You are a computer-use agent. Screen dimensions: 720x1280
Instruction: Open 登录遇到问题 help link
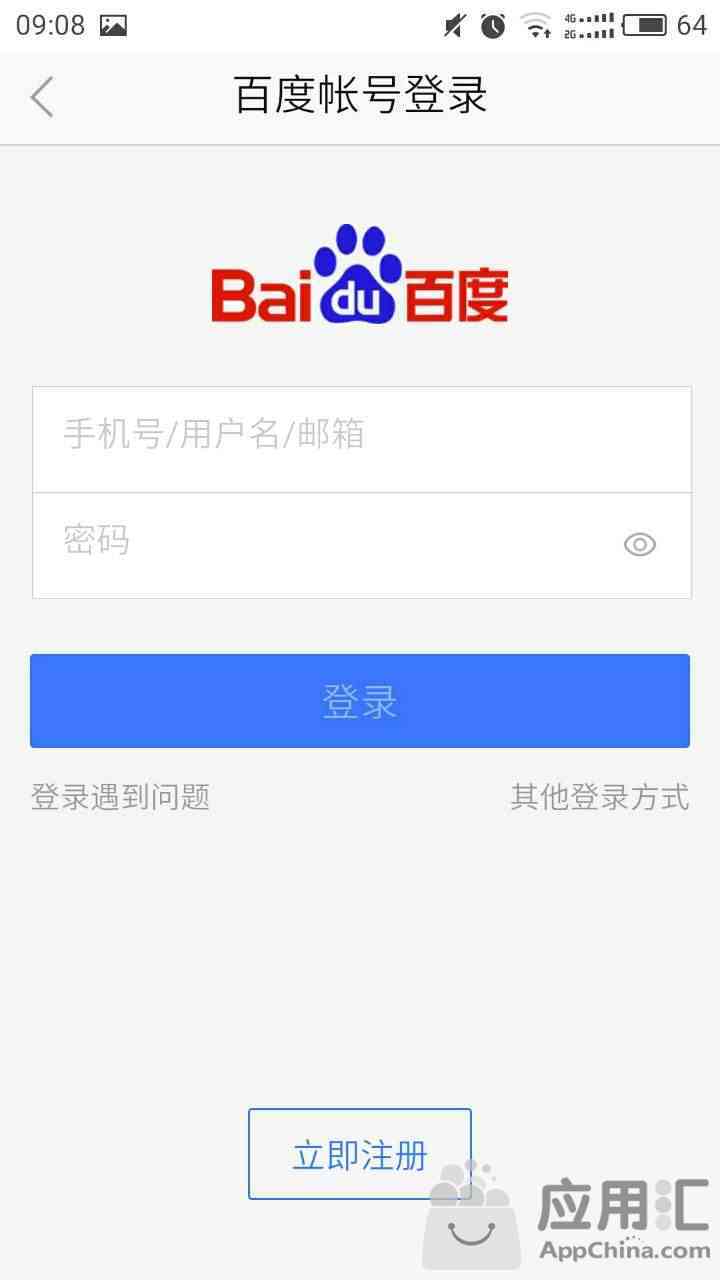(120, 797)
